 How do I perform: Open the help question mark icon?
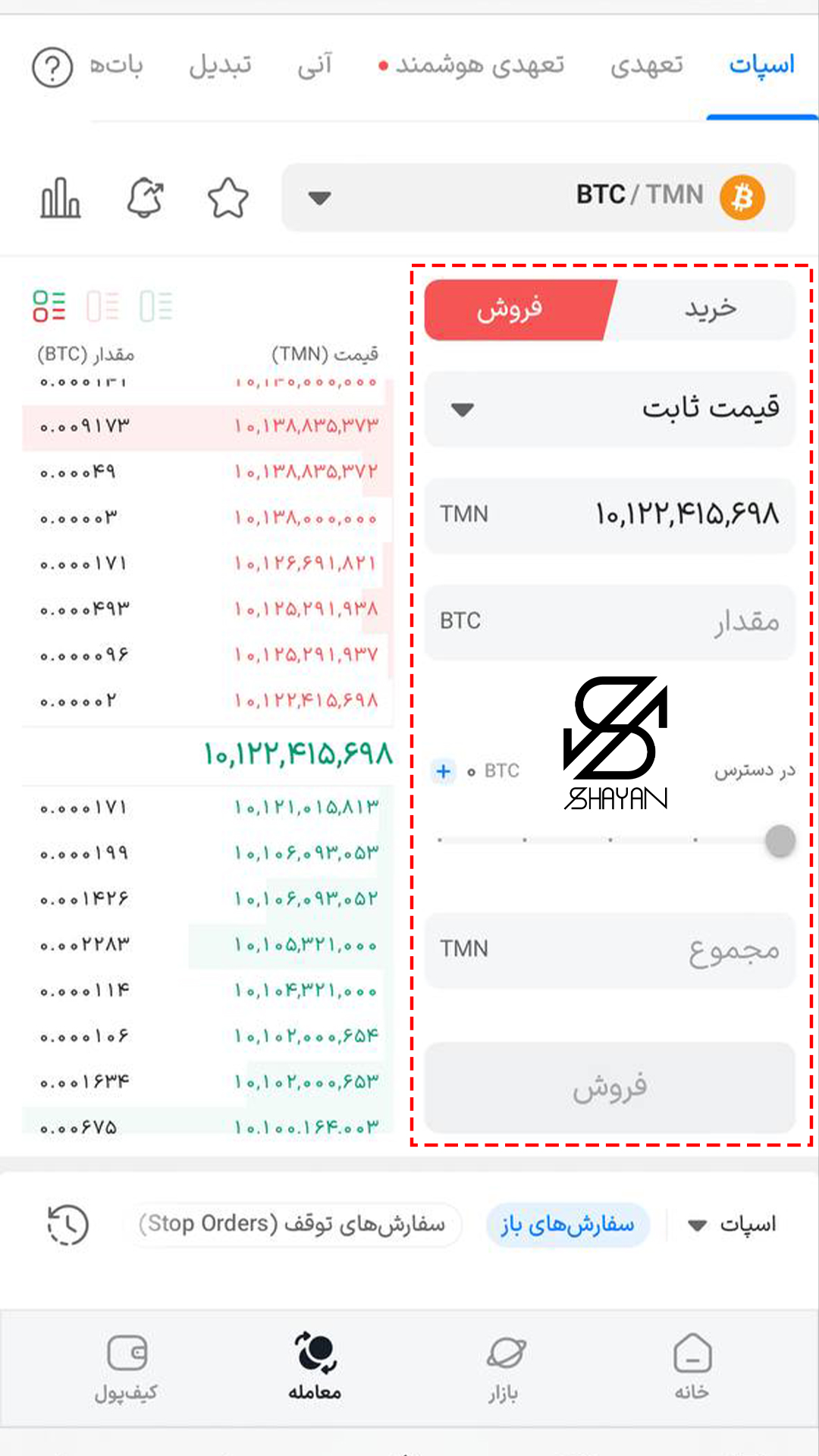click(x=52, y=67)
